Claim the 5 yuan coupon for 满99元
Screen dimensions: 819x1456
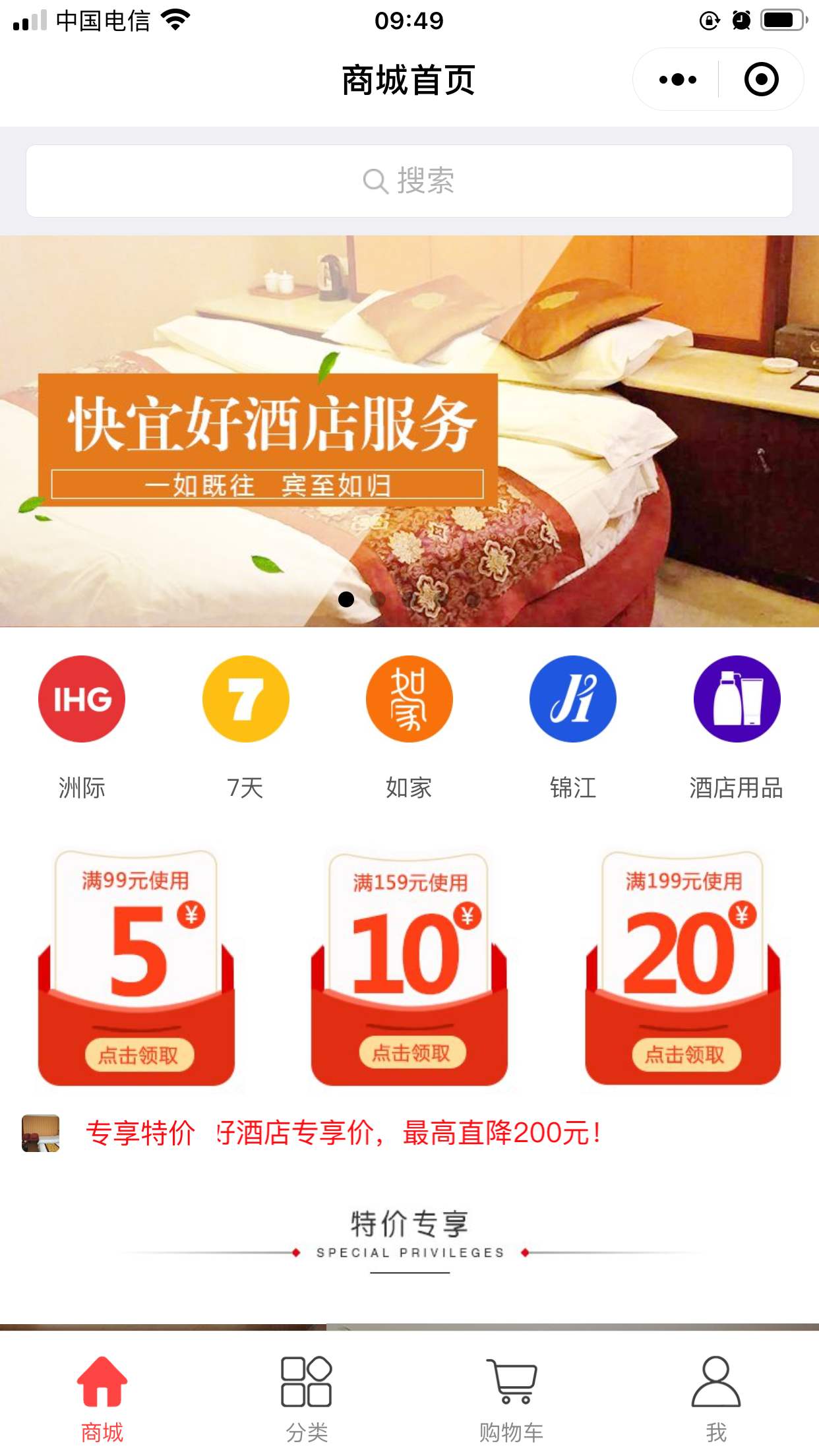138,1055
